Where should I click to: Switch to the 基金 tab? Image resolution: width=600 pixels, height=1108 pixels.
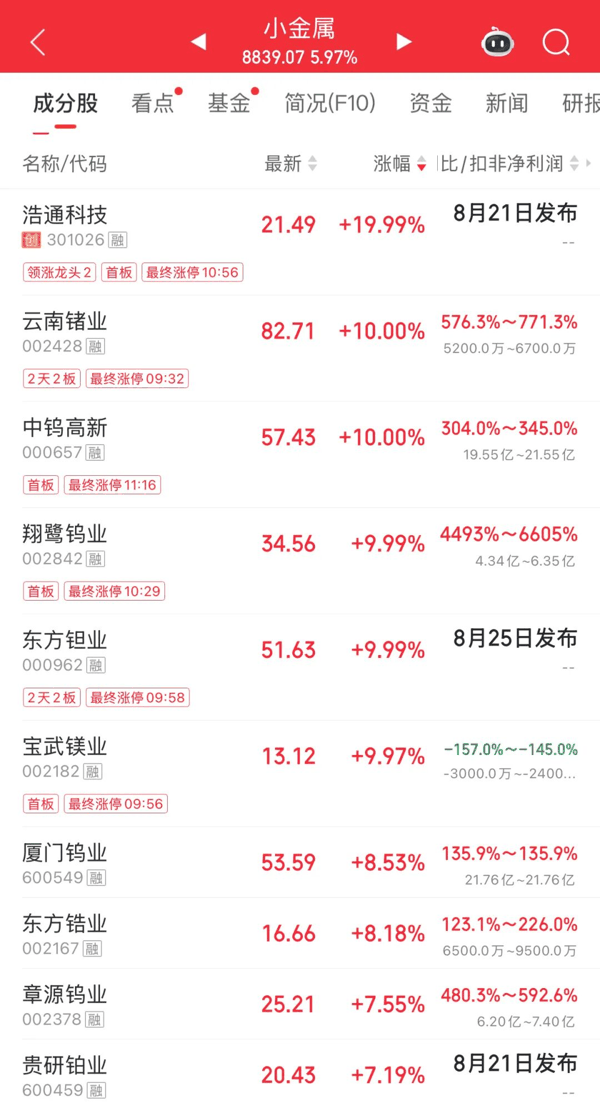pos(229,104)
